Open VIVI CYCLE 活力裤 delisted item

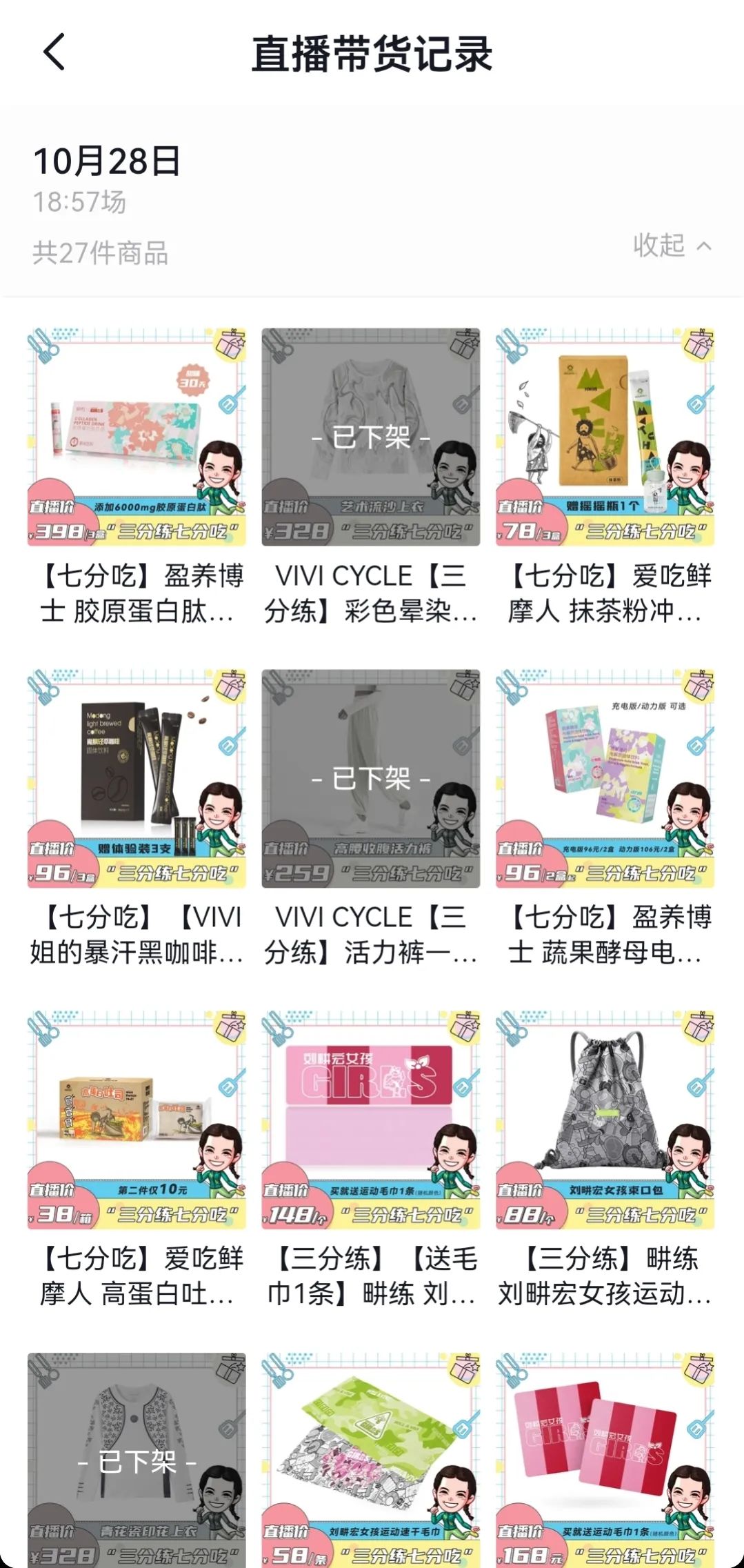tap(371, 778)
